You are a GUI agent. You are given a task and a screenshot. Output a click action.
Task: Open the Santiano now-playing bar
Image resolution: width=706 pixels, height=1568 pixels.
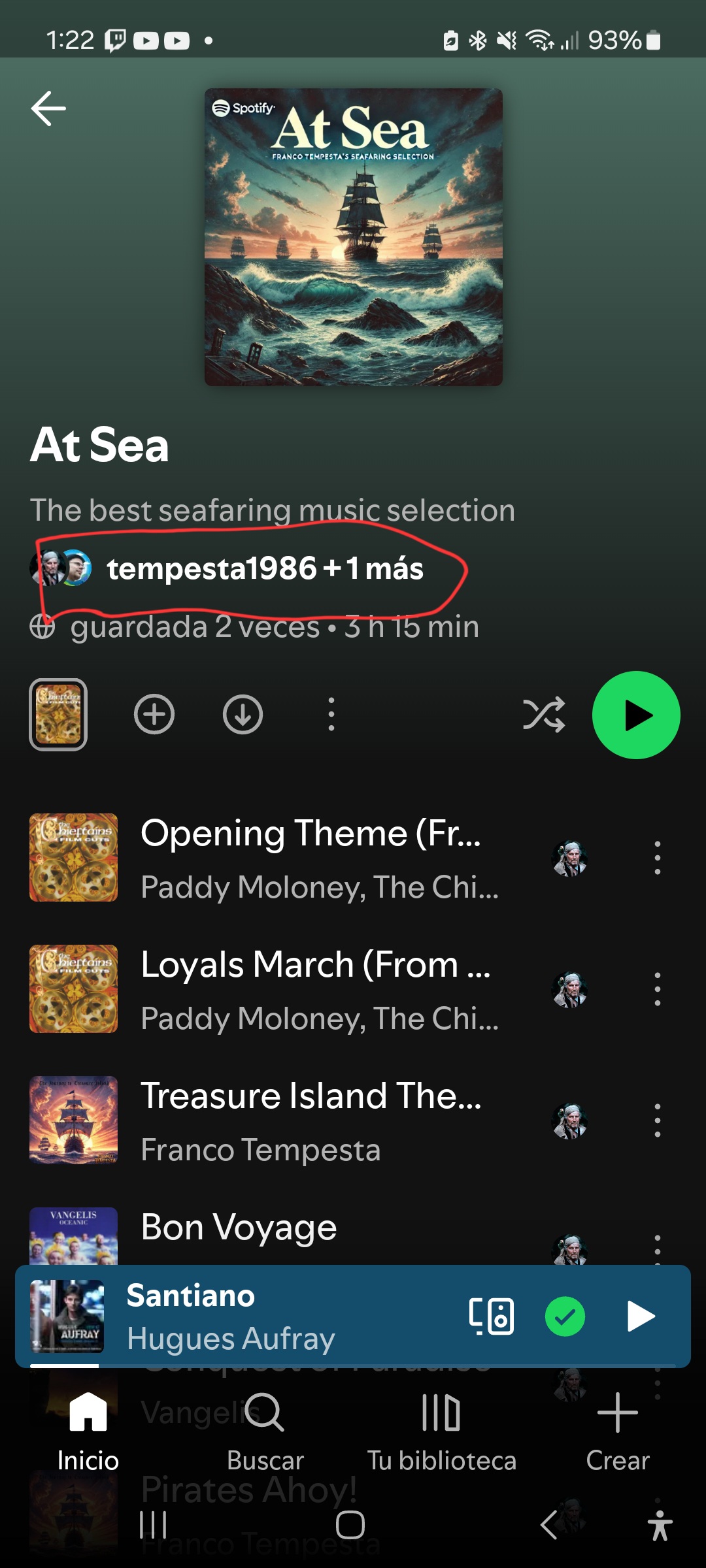pyautogui.click(x=261, y=1316)
